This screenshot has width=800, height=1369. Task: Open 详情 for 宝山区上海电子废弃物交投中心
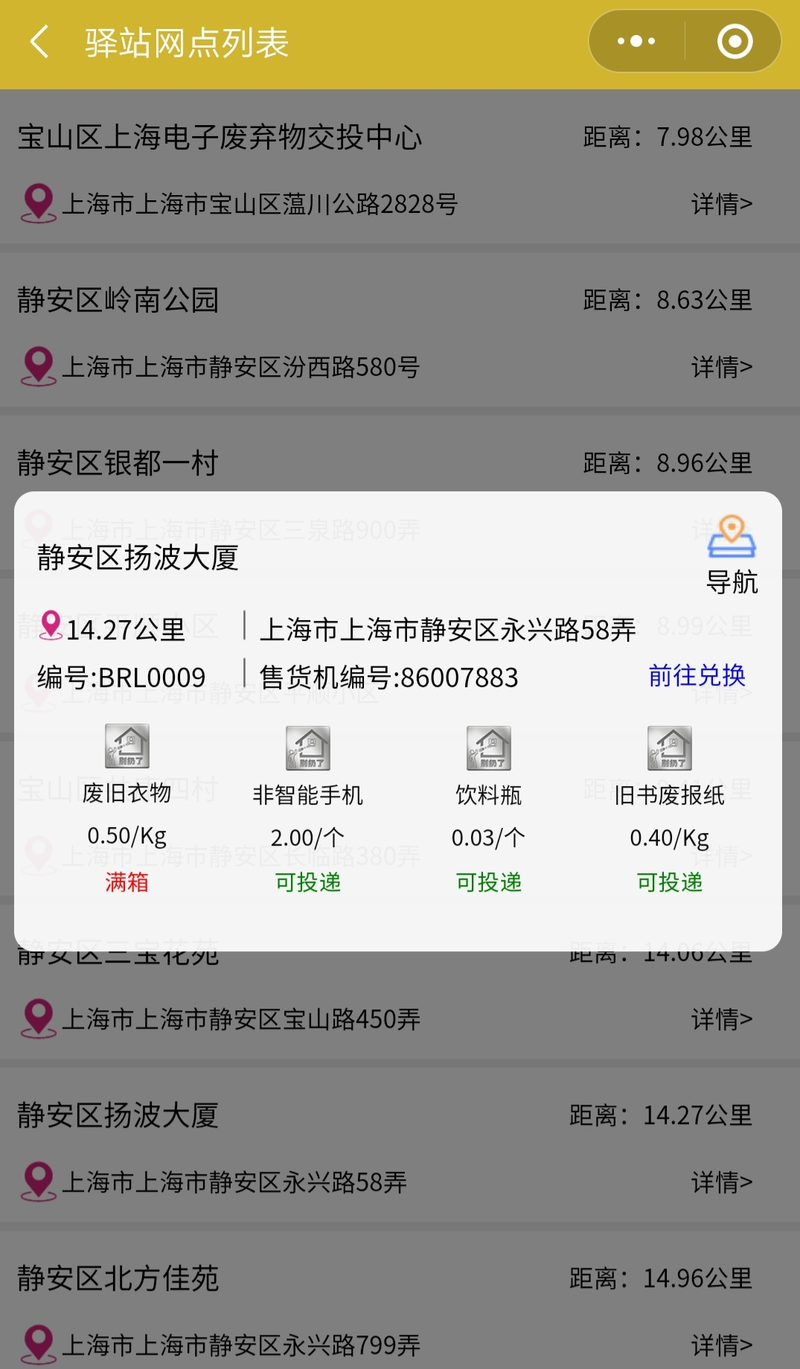click(x=722, y=204)
